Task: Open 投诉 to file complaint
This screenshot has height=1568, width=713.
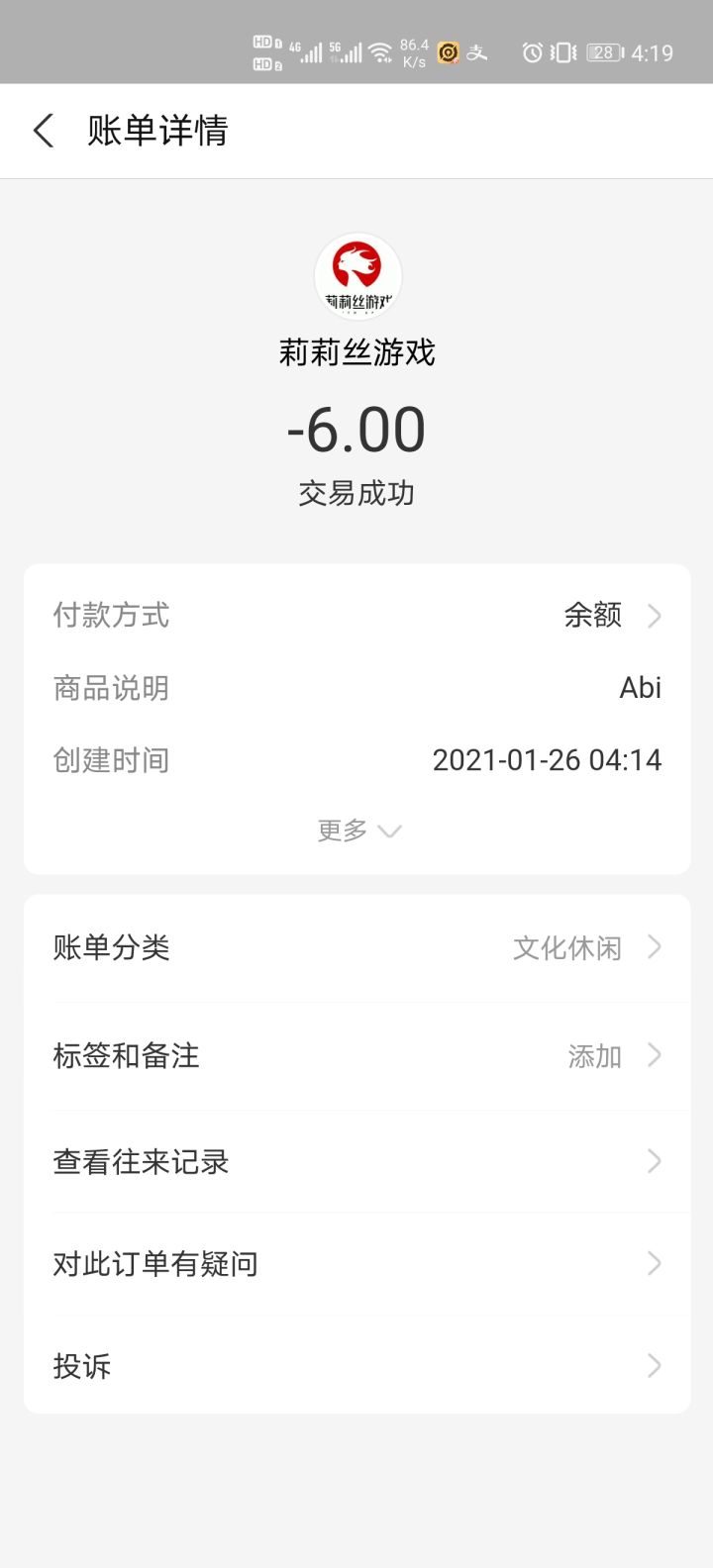Action: pos(356,1367)
